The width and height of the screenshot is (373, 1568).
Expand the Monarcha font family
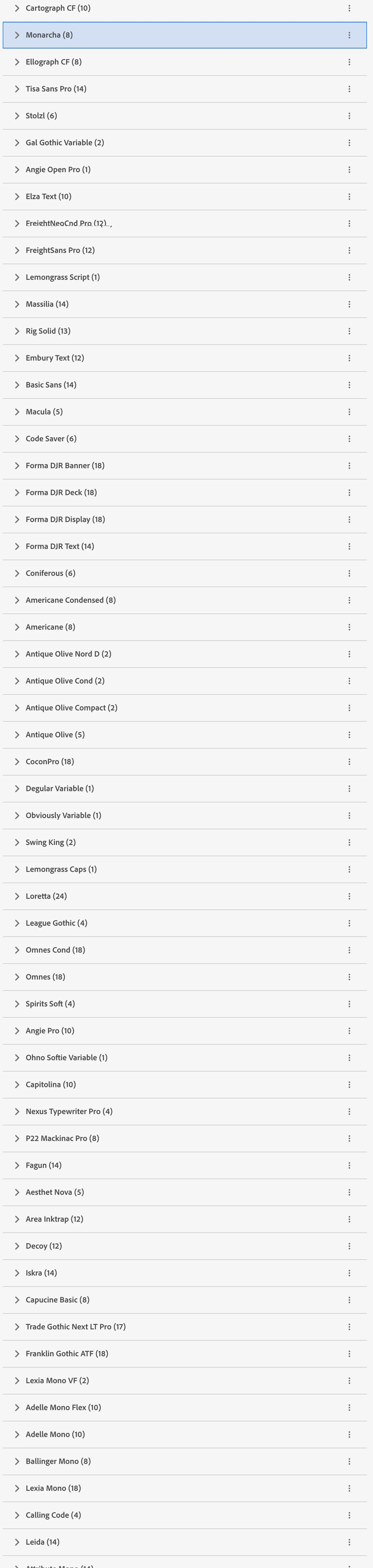(x=17, y=35)
